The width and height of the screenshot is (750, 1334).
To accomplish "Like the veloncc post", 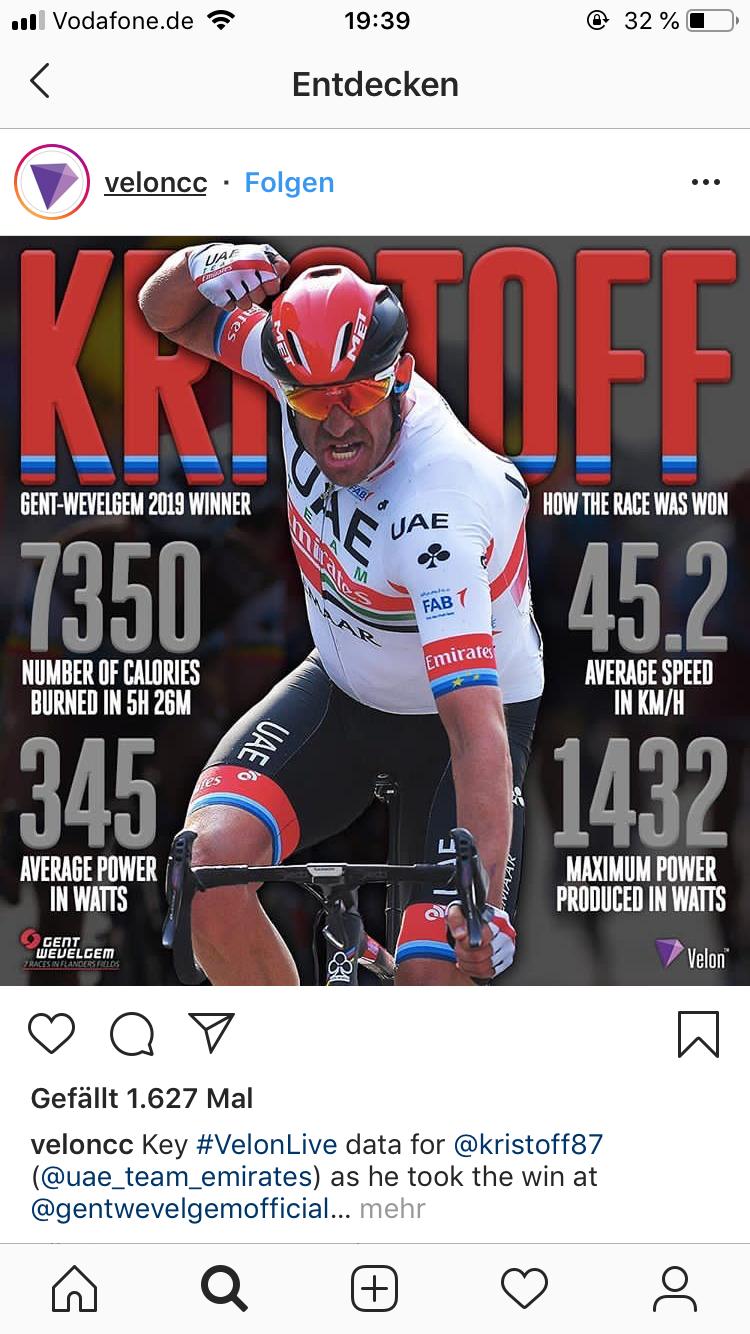I will pyautogui.click(x=51, y=1033).
